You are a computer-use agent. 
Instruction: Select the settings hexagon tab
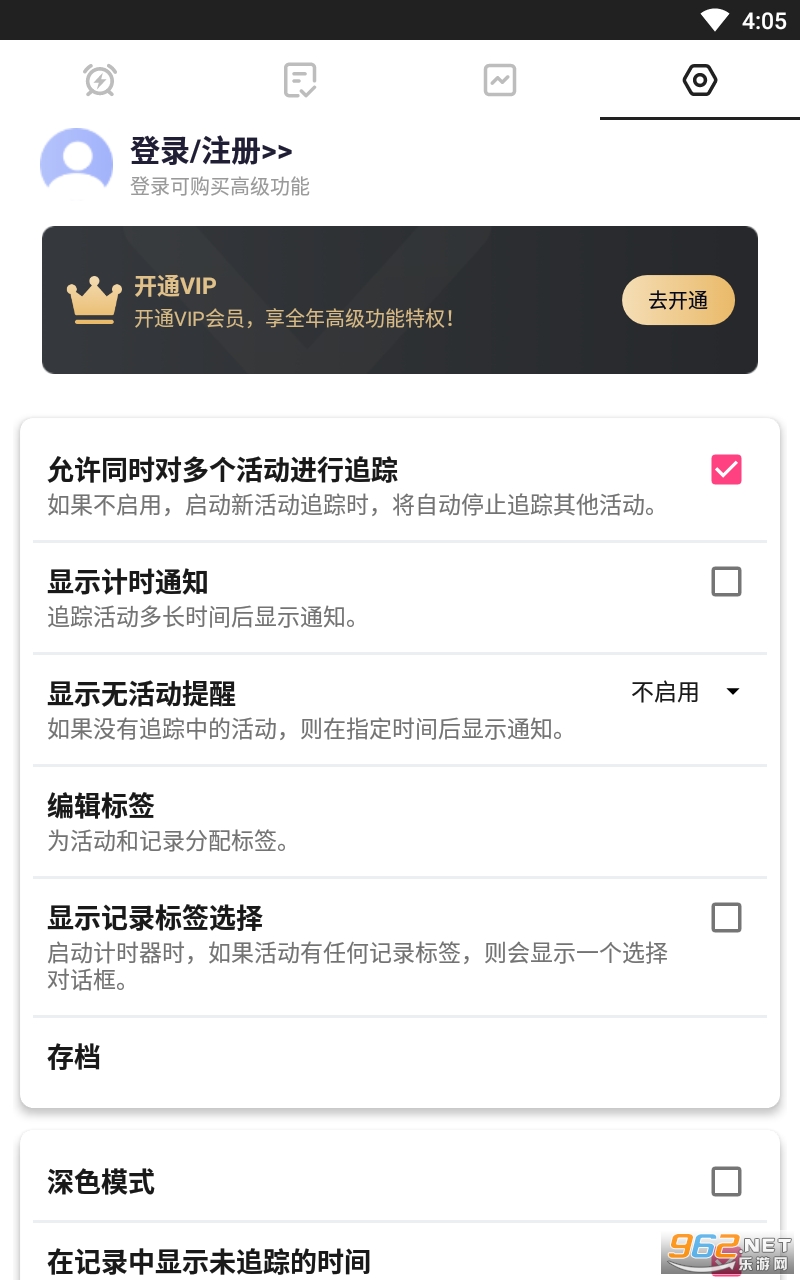[x=700, y=80]
